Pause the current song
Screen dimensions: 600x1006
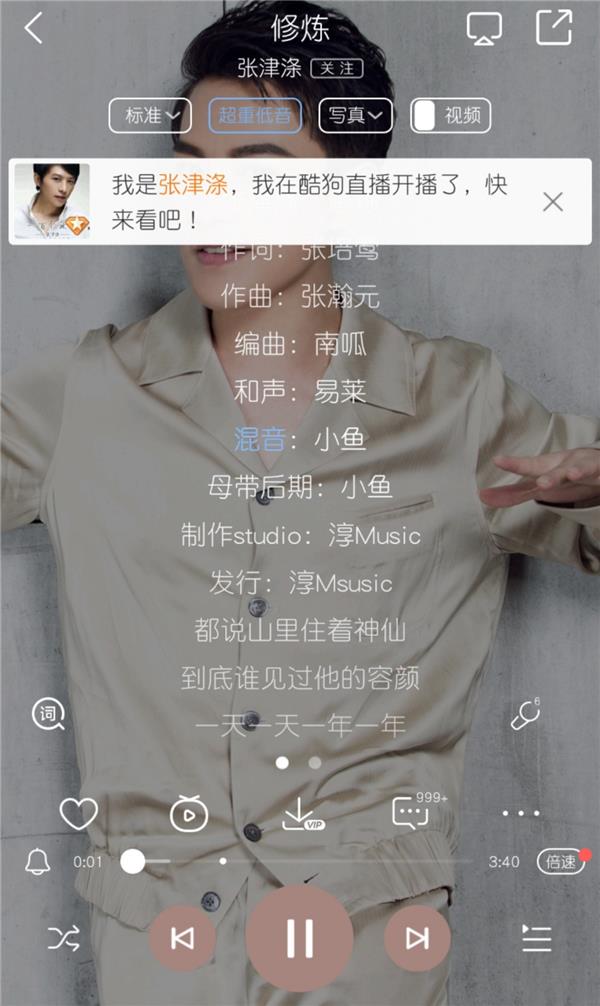(x=299, y=938)
